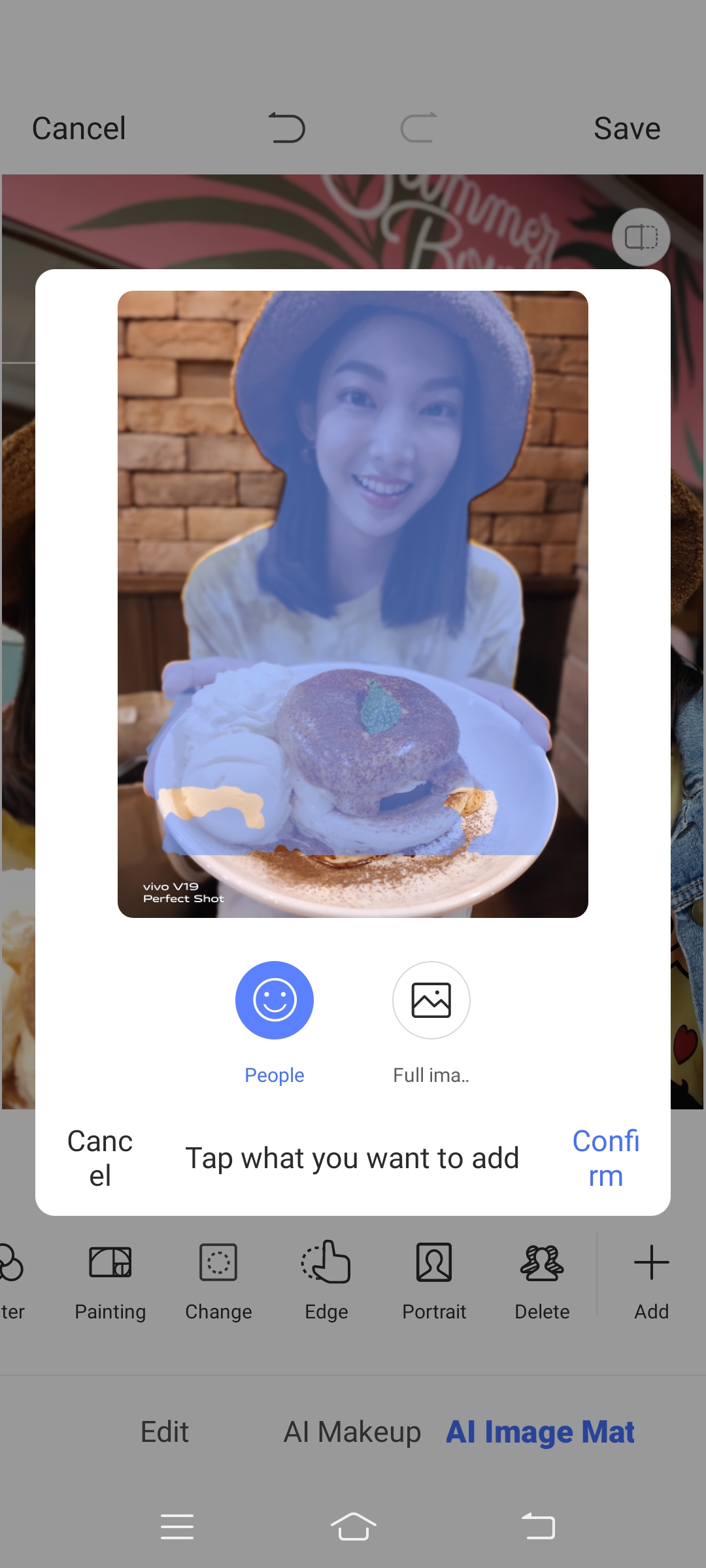The width and height of the screenshot is (706, 1568).
Task: Choose the Full image option
Action: click(431, 1000)
